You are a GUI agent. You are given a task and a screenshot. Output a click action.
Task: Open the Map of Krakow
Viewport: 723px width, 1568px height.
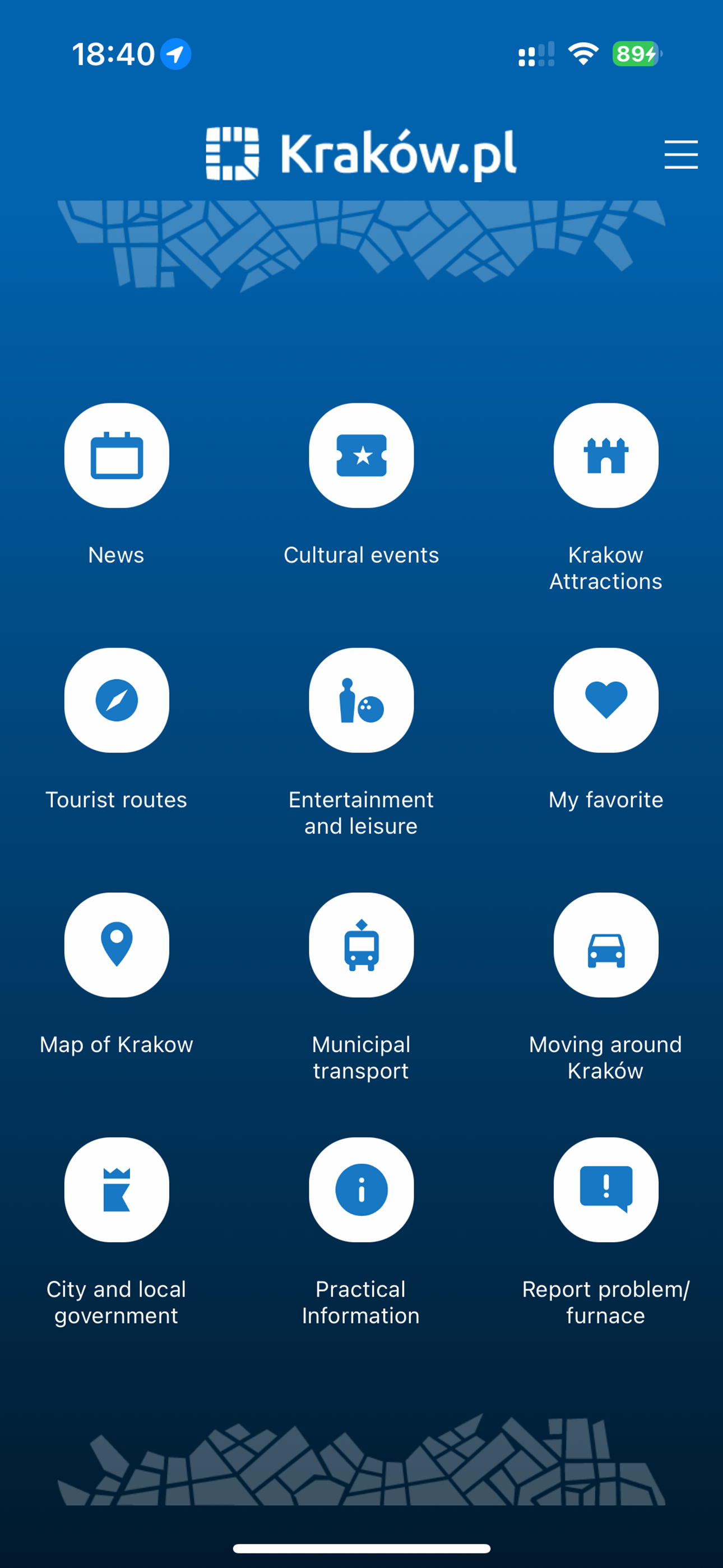click(x=117, y=945)
